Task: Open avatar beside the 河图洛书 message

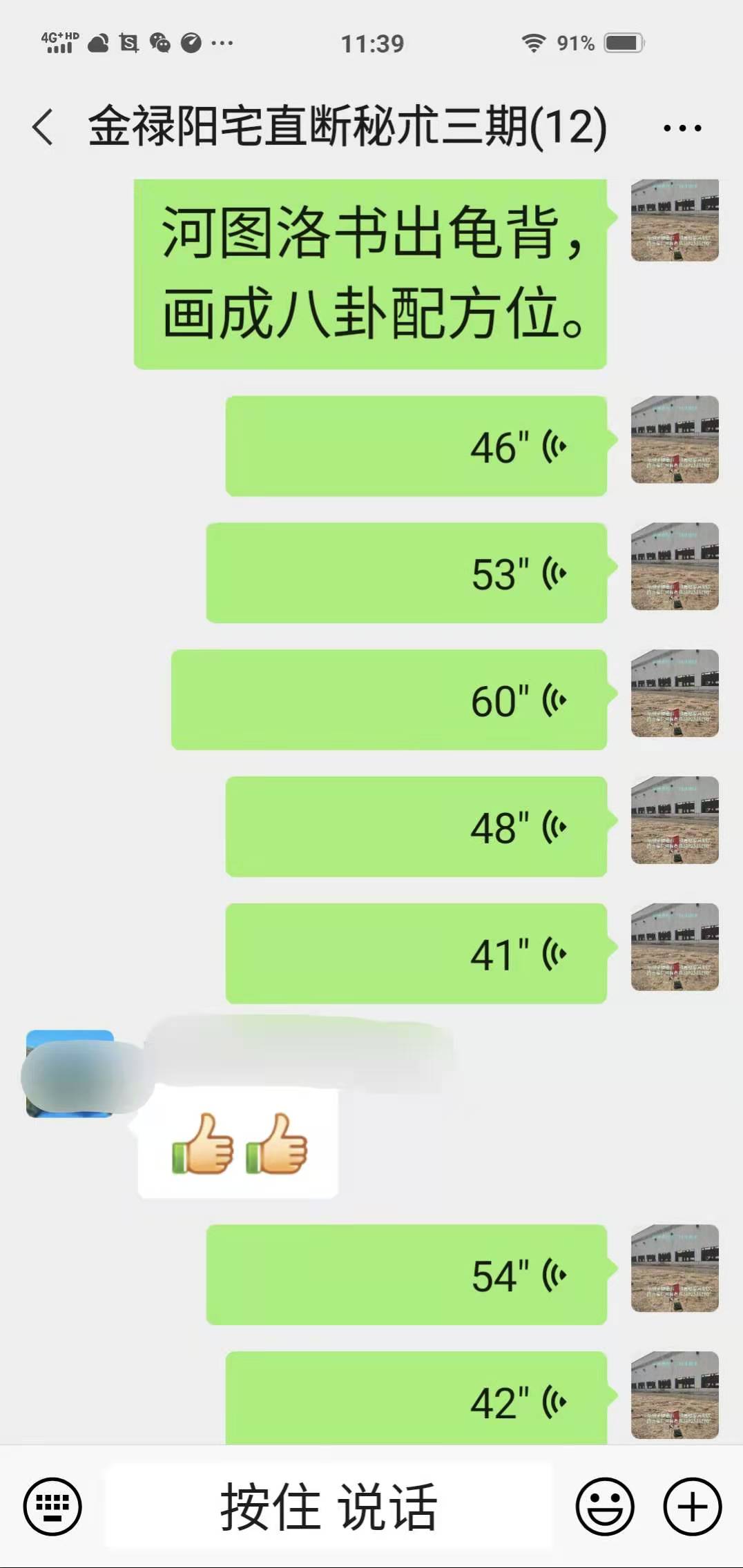Action: pyautogui.click(x=675, y=221)
